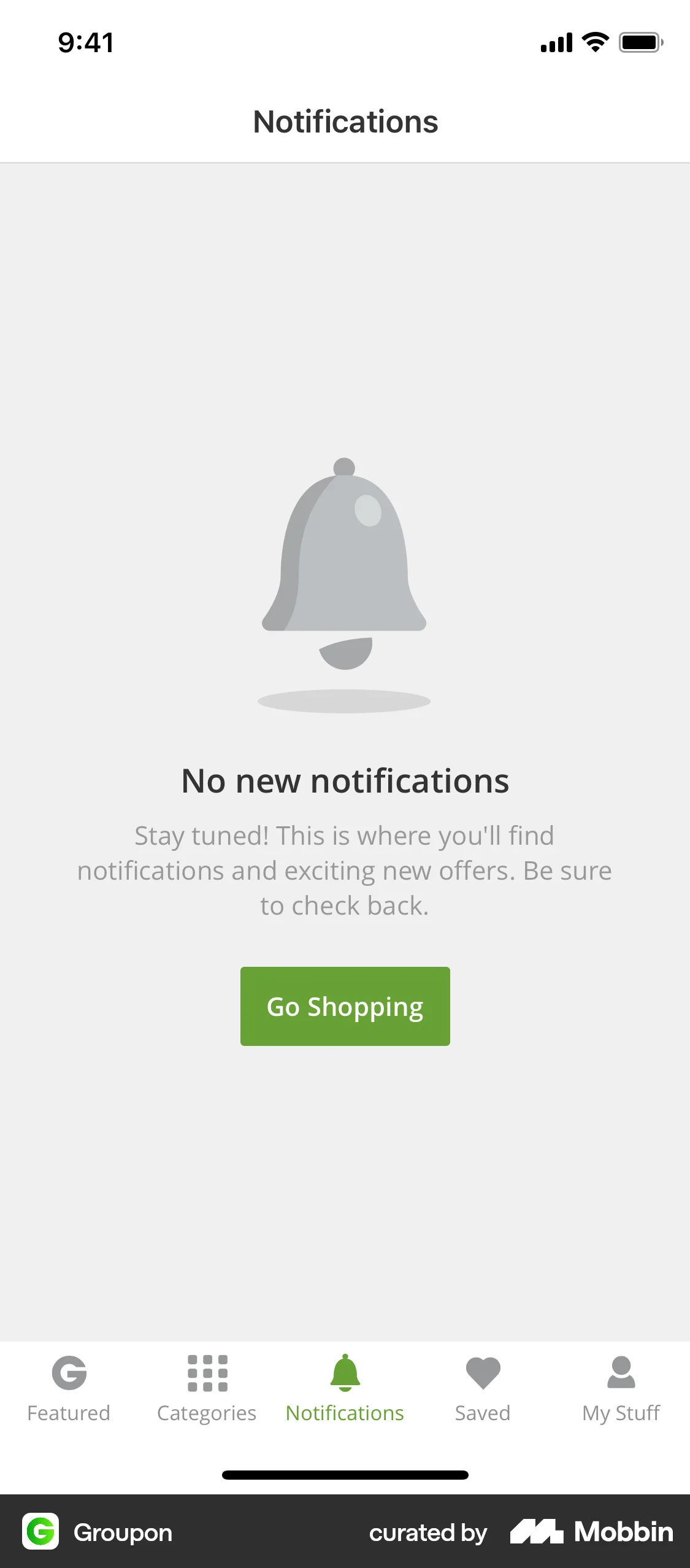Open Categories via the grid icon
This screenshot has width=690, height=1568.
click(x=207, y=1374)
